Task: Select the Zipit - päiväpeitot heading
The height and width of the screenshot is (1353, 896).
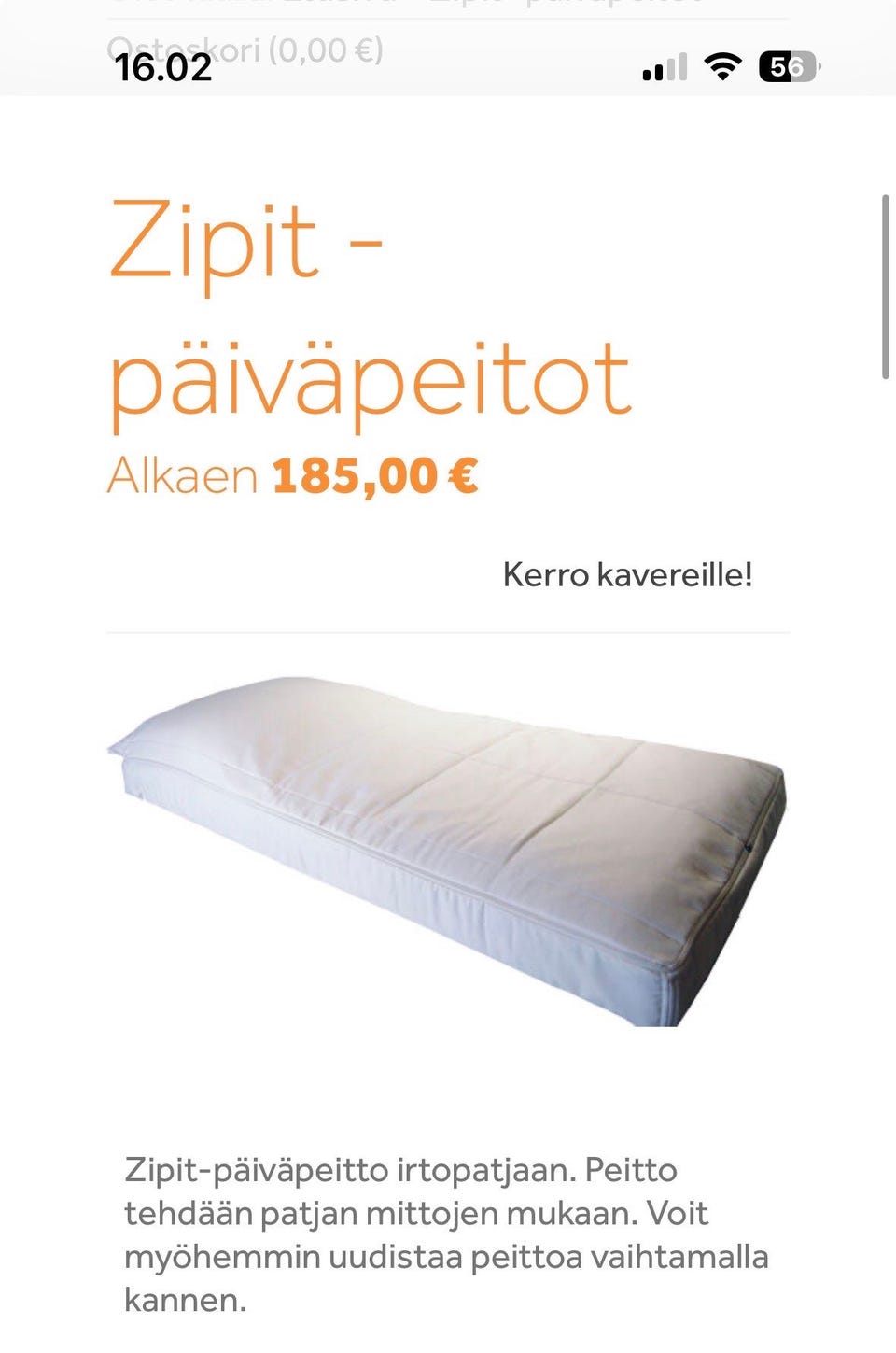Action: (369, 308)
